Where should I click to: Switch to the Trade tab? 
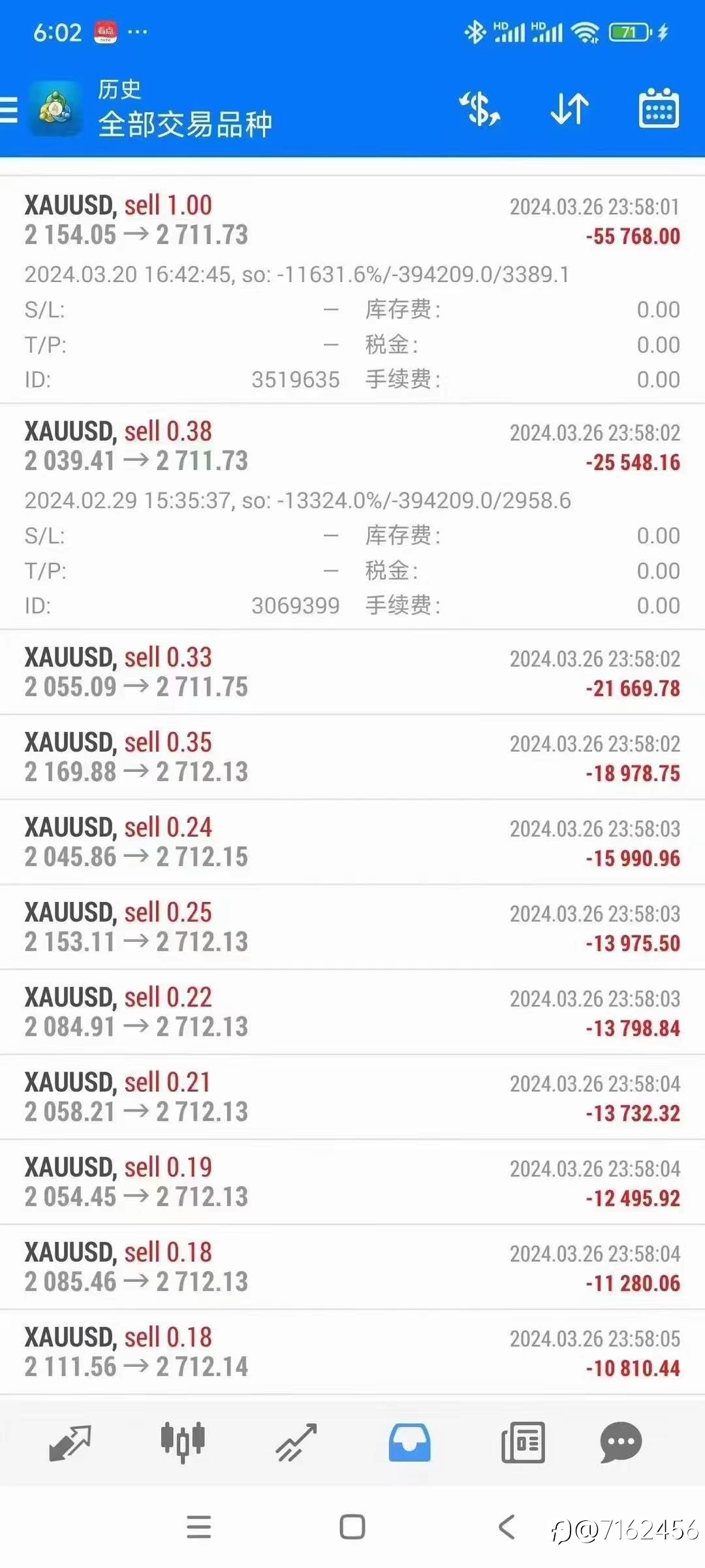(296, 1442)
